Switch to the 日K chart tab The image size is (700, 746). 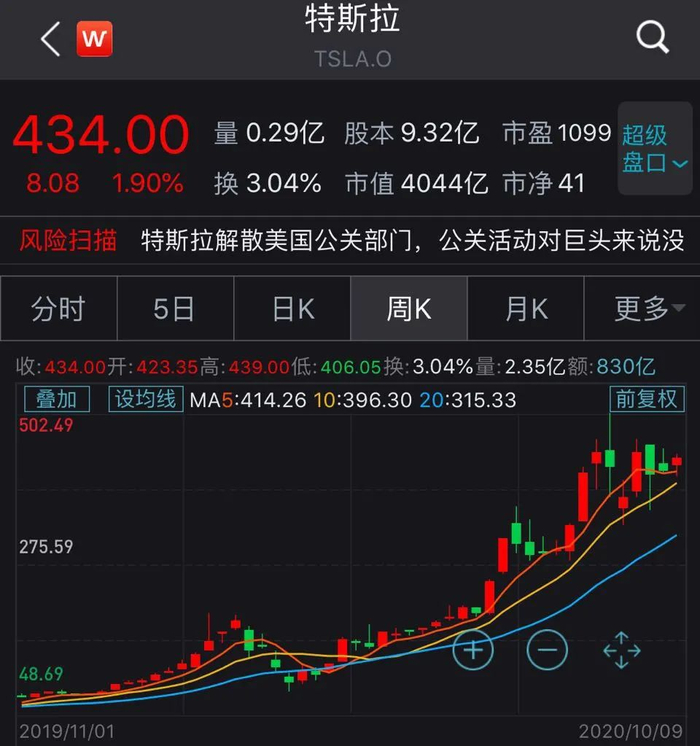pyautogui.click(x=293, y=309)
